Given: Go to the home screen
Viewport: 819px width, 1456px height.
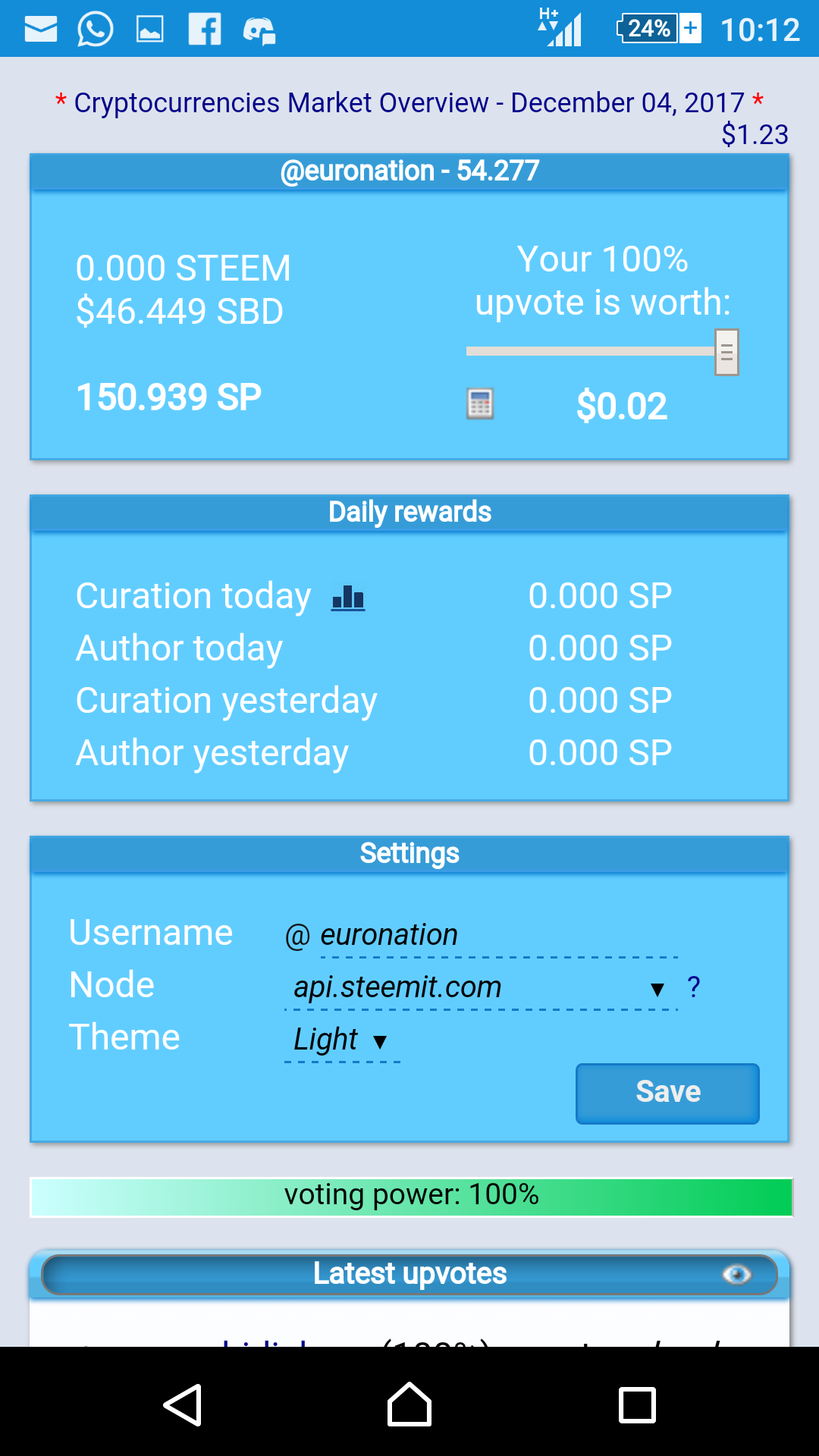Looking at the screenshot, I should (x=409, y=1405).
